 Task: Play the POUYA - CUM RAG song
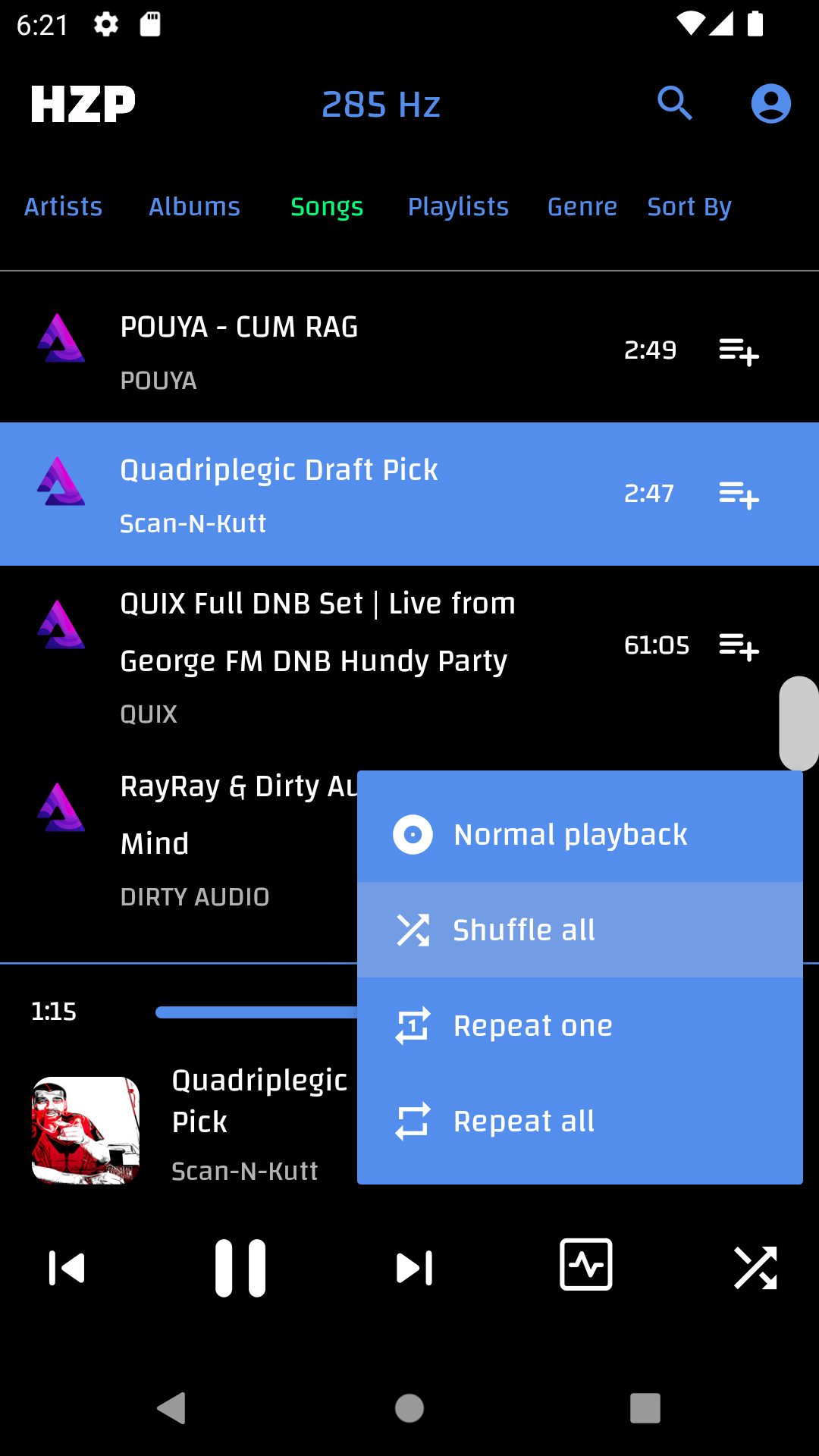[x=303, y=349]
